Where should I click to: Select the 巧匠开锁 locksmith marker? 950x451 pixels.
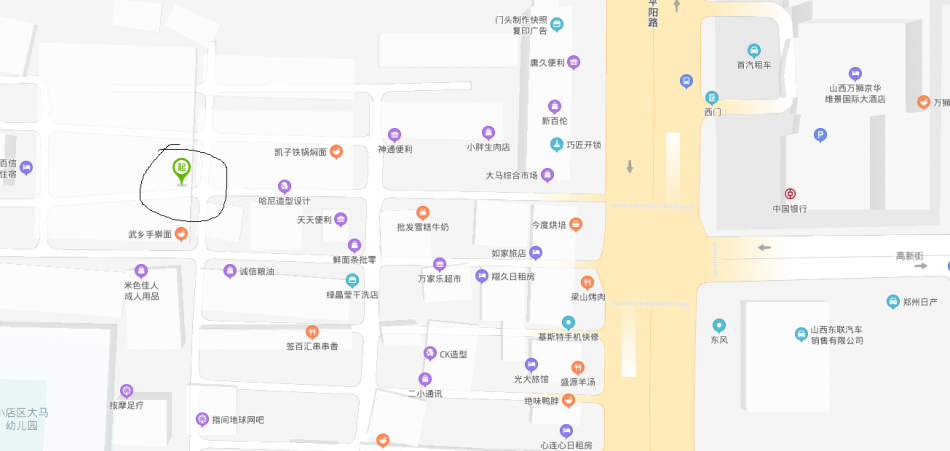click(x=557, y=145)
